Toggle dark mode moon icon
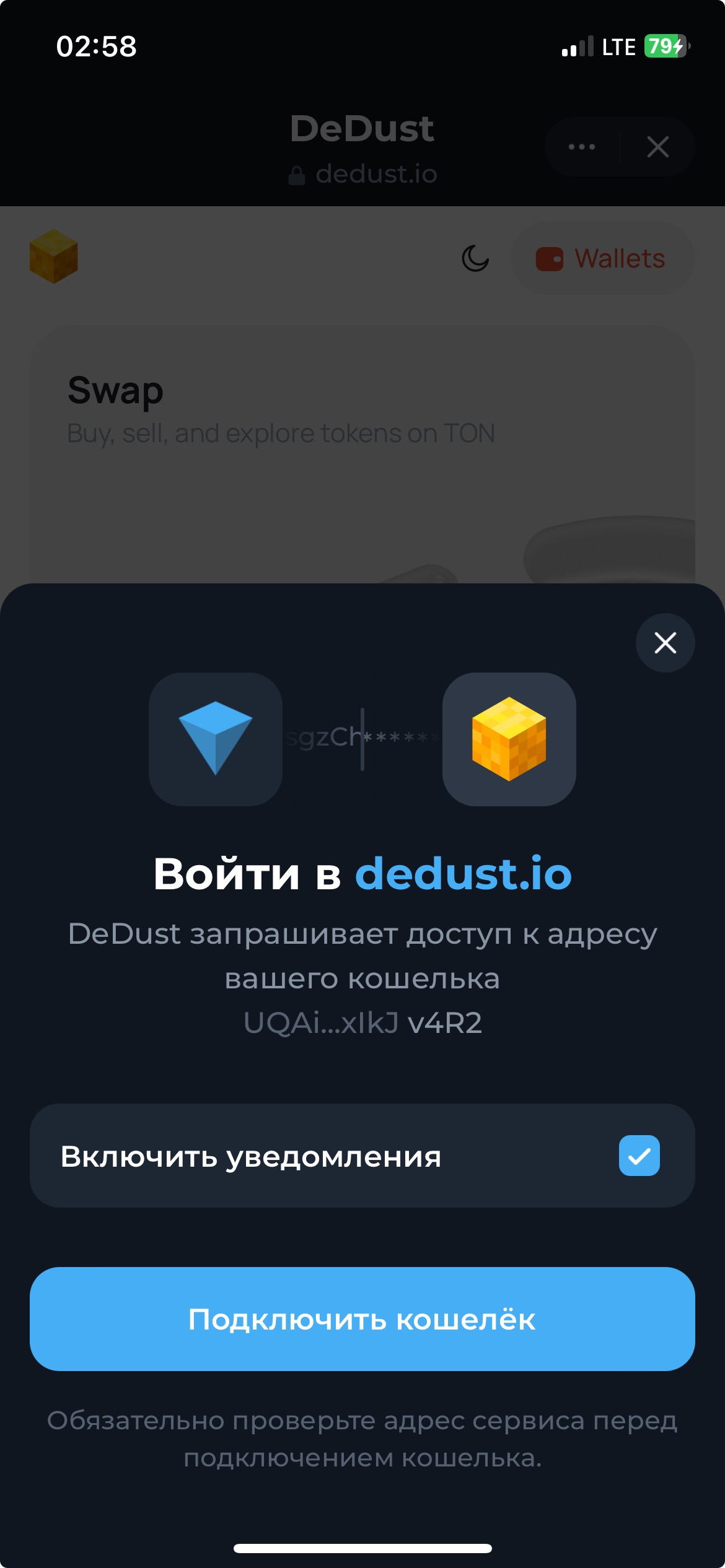725x1568 pixels. point(475,259)
